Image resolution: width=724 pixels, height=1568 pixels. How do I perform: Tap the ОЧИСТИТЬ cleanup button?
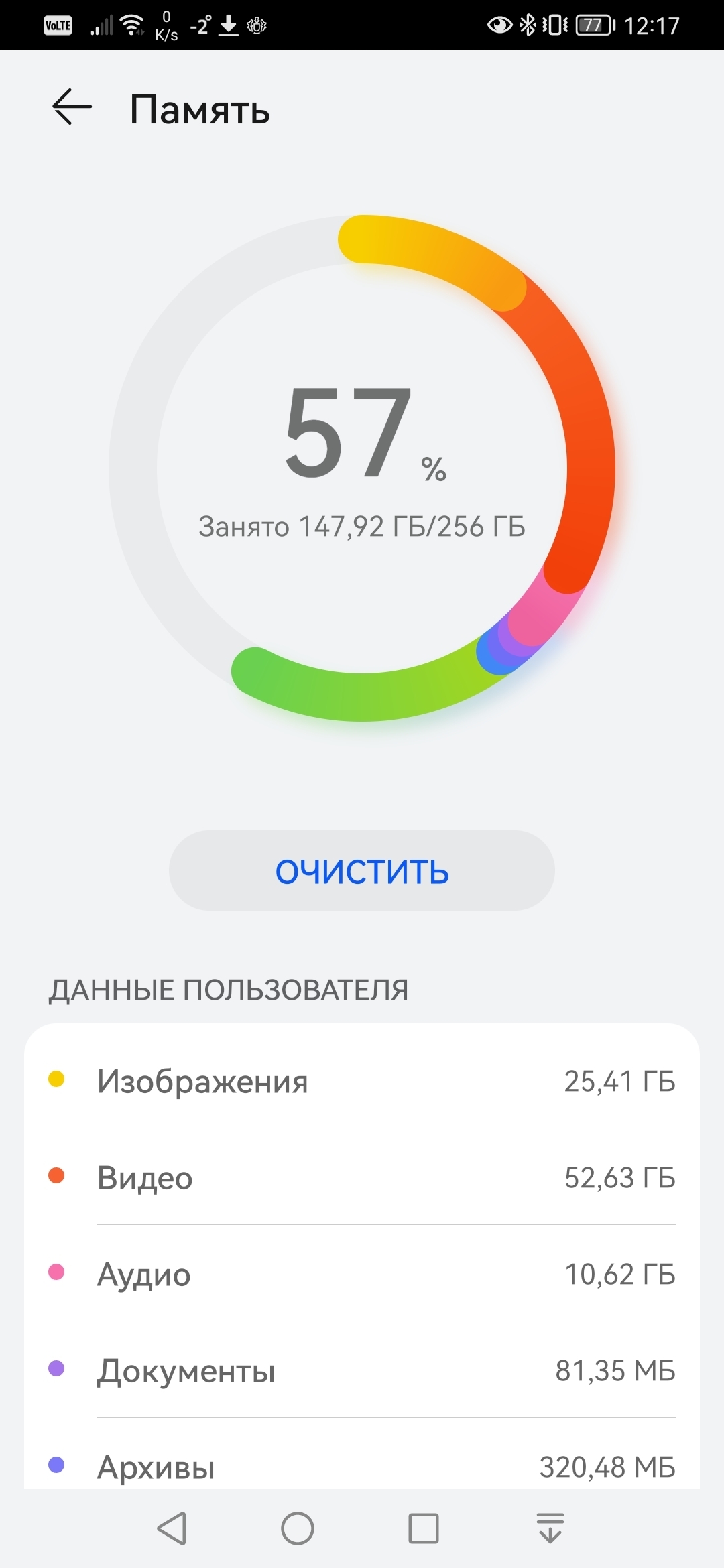362,870
